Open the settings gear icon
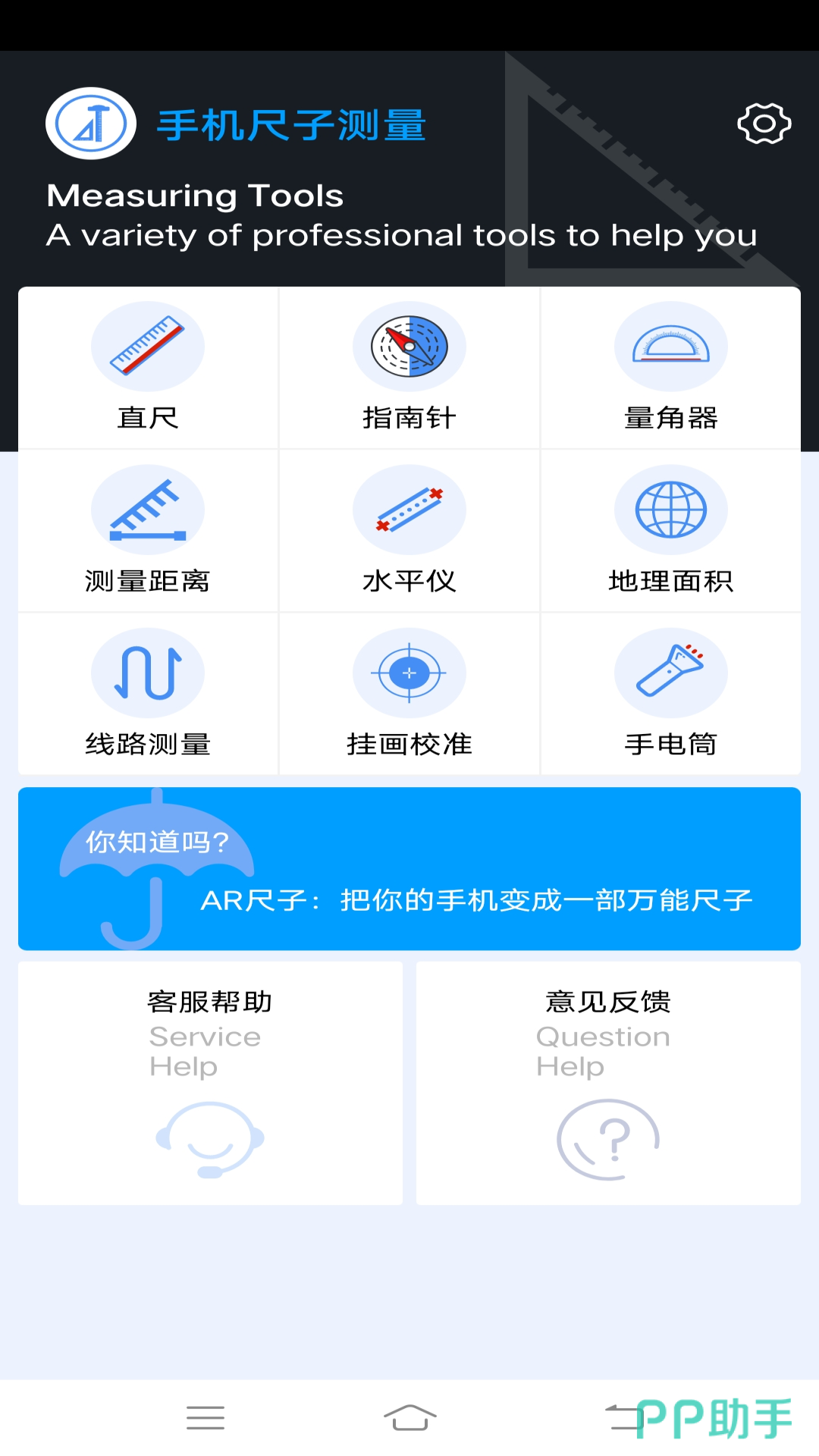Image resolution: width=819 pixels, height=1456 pixels. click(x=764, y=124)
